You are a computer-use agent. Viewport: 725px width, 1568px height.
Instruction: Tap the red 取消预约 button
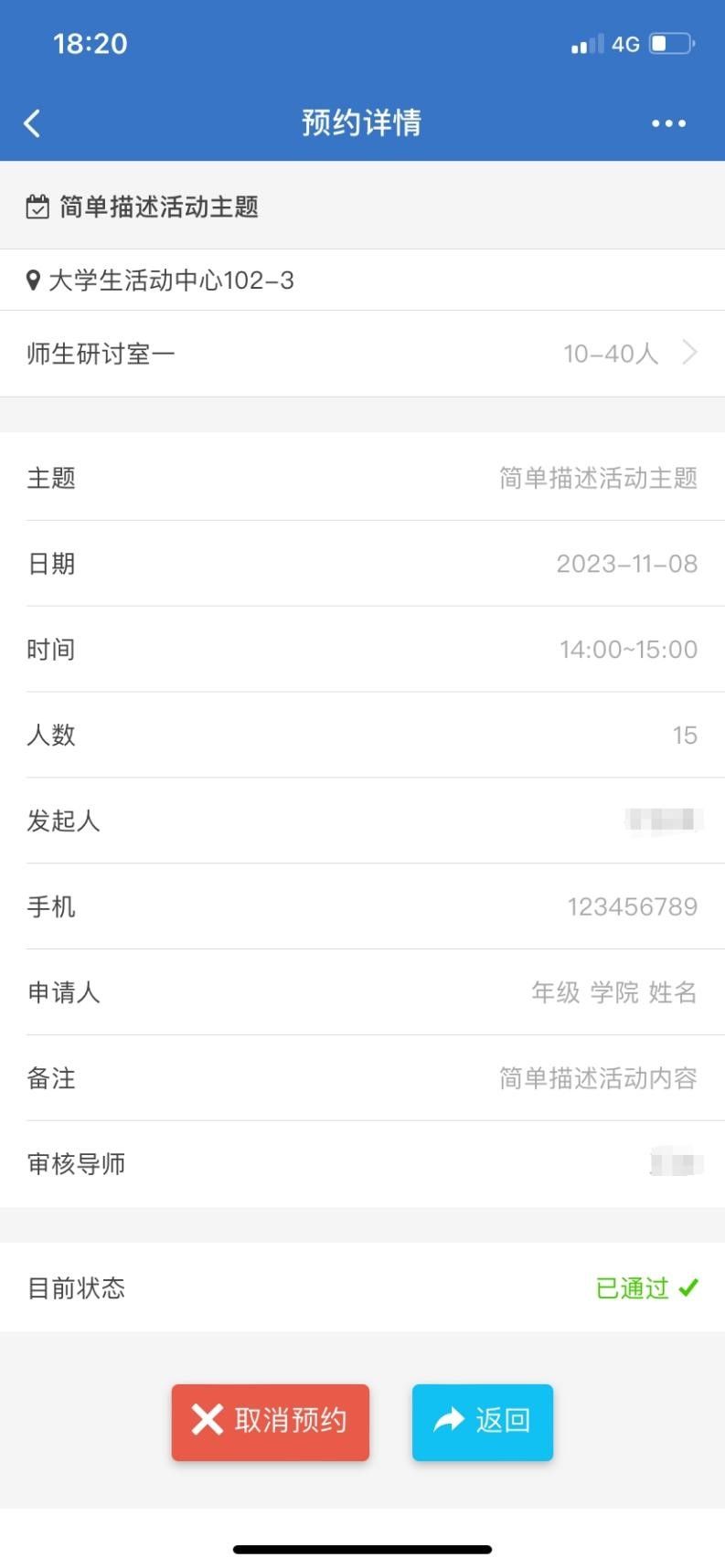coord(271,1422)
